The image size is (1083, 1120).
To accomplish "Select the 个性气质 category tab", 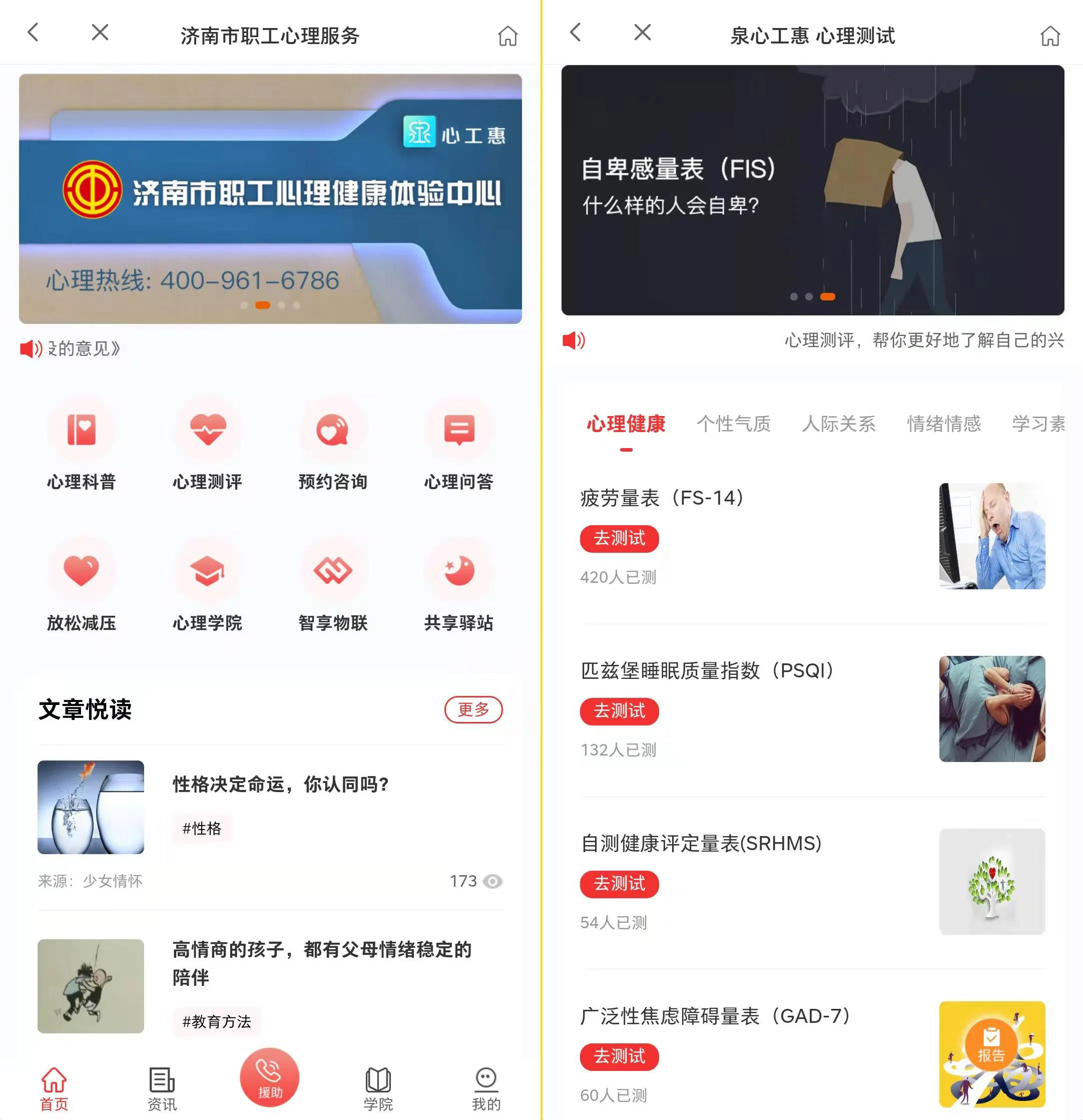I will point(733,424).
